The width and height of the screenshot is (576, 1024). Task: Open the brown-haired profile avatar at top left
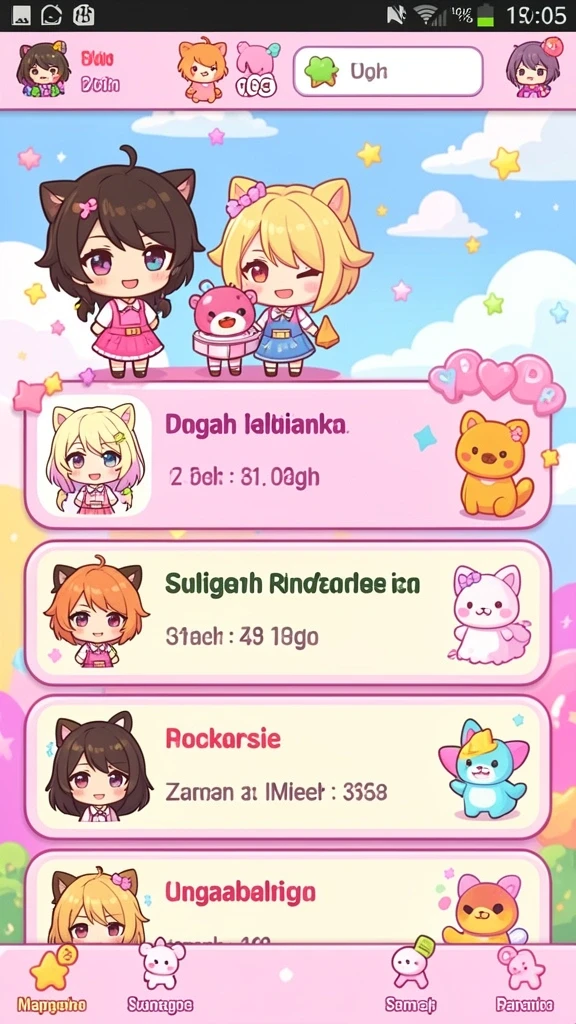(42, 69)
